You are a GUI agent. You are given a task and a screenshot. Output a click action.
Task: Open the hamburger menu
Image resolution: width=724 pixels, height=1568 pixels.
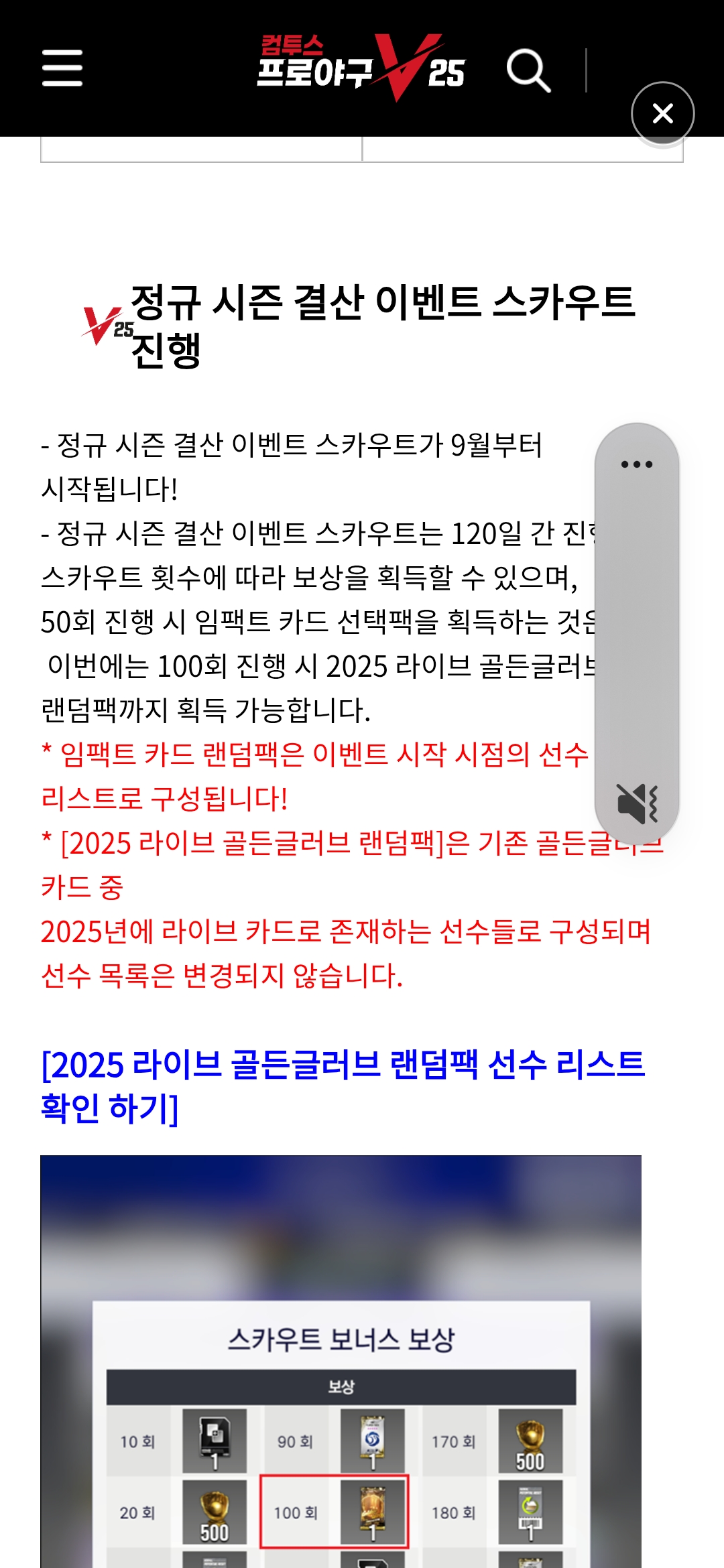click(62, 68)
